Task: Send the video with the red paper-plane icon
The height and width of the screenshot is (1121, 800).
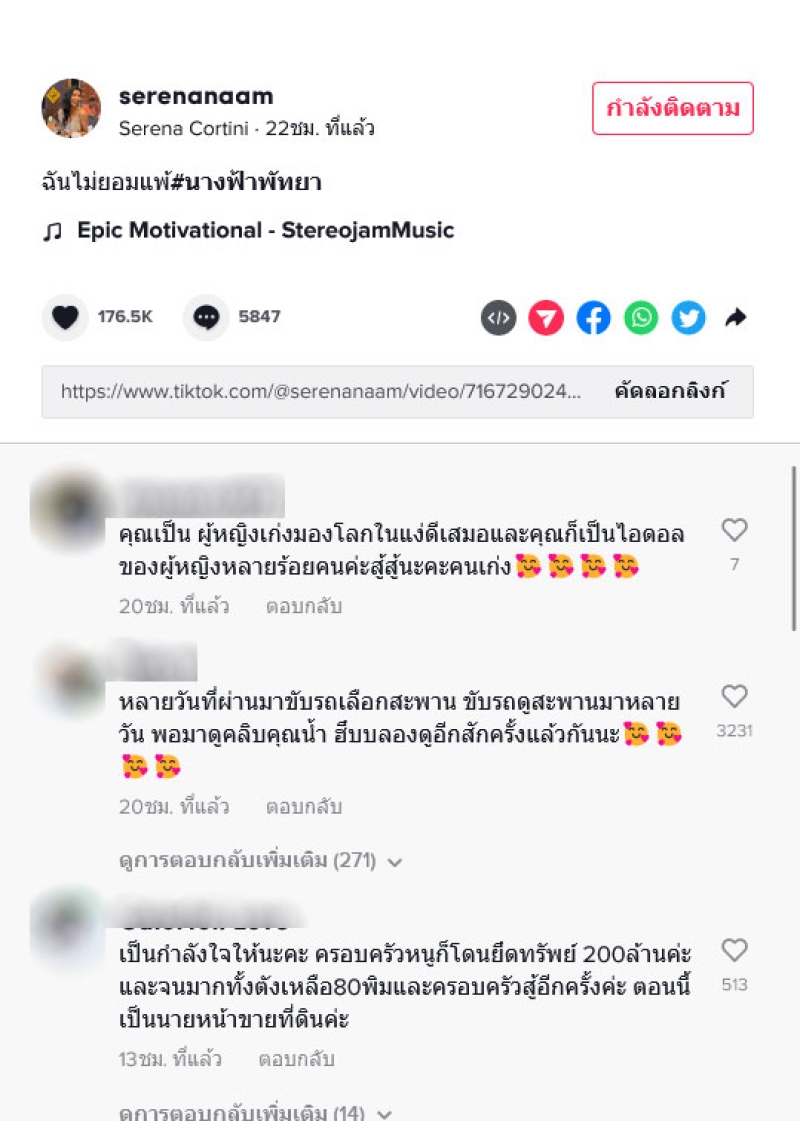Action: [x=546, y=318]
